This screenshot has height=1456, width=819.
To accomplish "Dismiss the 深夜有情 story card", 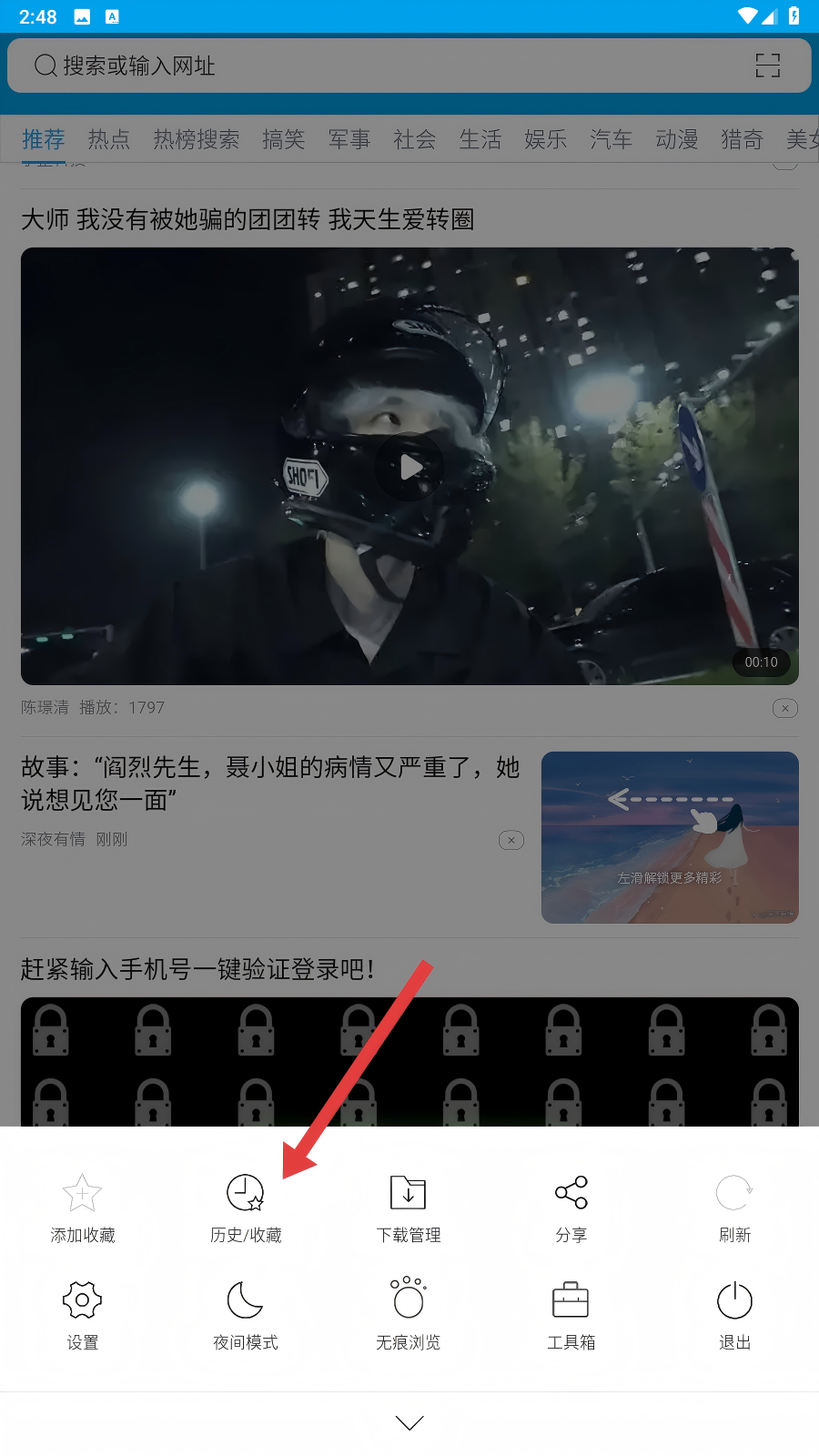I will (x=511, y=840).
